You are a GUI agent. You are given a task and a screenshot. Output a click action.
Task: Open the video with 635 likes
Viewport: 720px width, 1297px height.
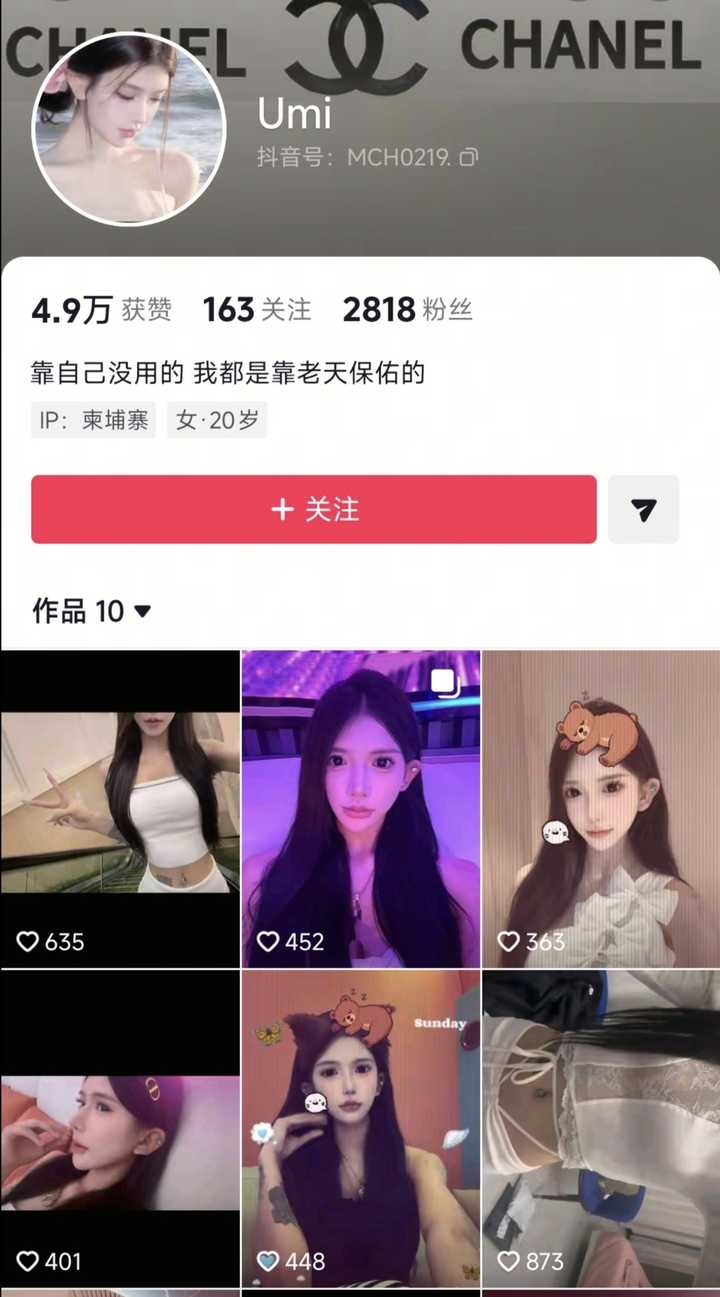click(120, 809)
